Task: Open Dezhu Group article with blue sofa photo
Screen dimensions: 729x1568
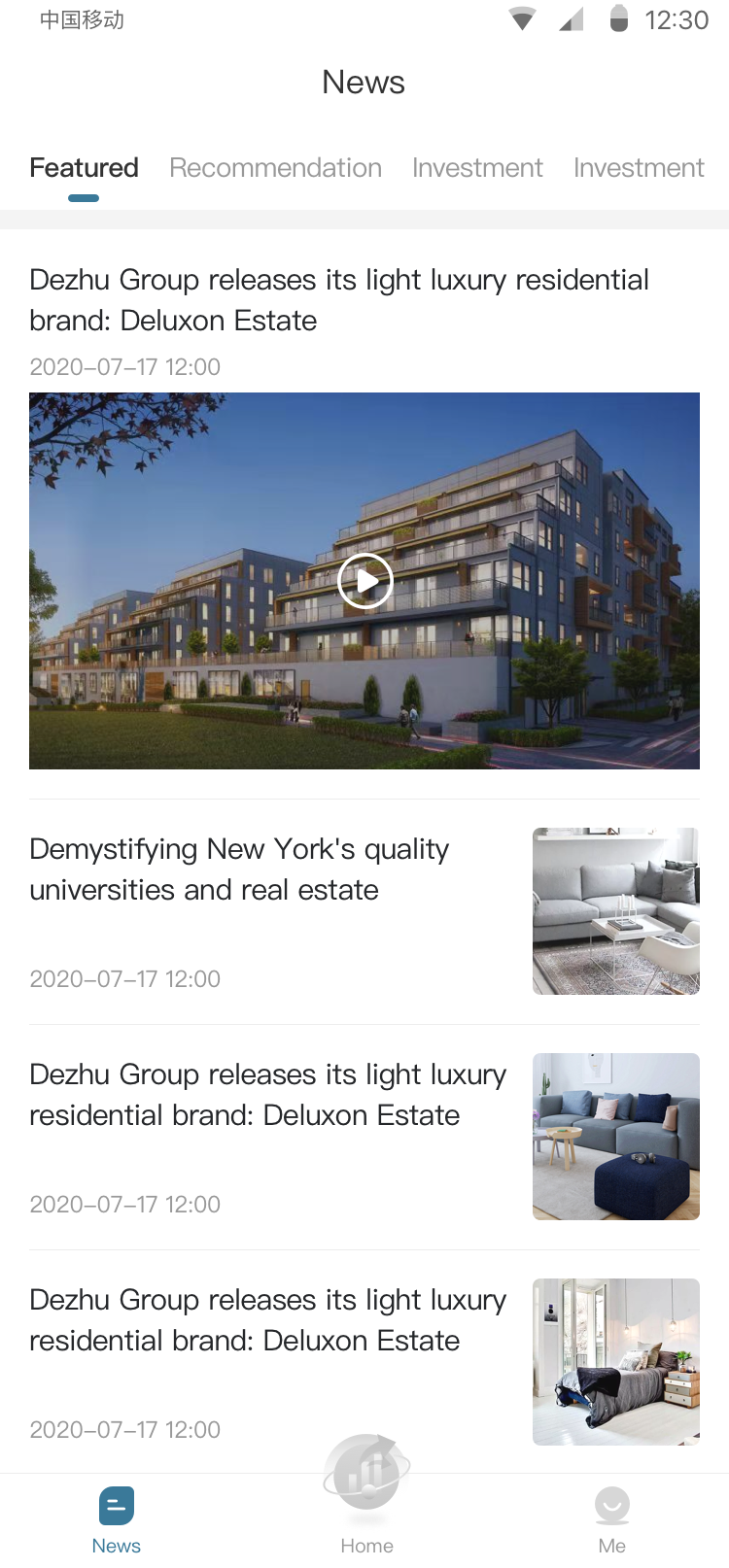Action: coord(267,1095)
